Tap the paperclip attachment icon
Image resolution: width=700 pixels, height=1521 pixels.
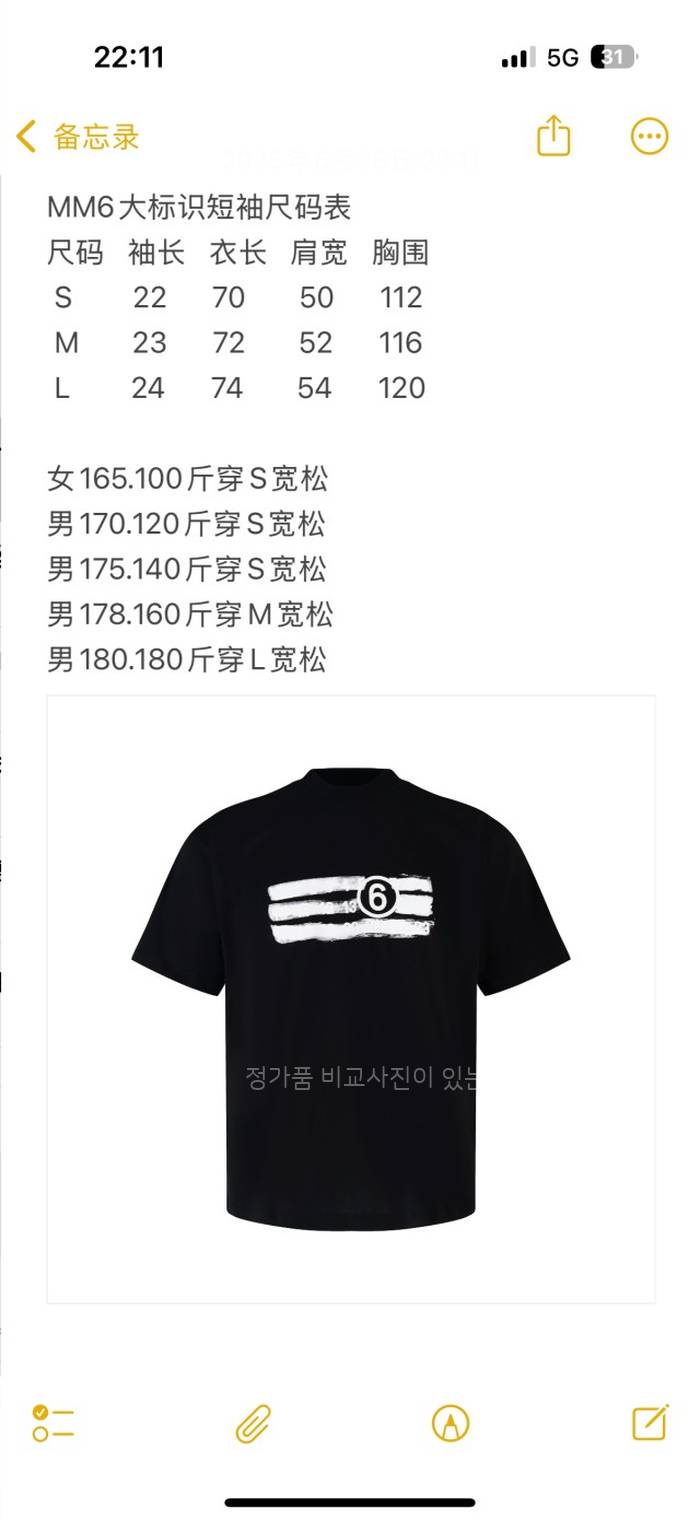[x=253, y=1422]
